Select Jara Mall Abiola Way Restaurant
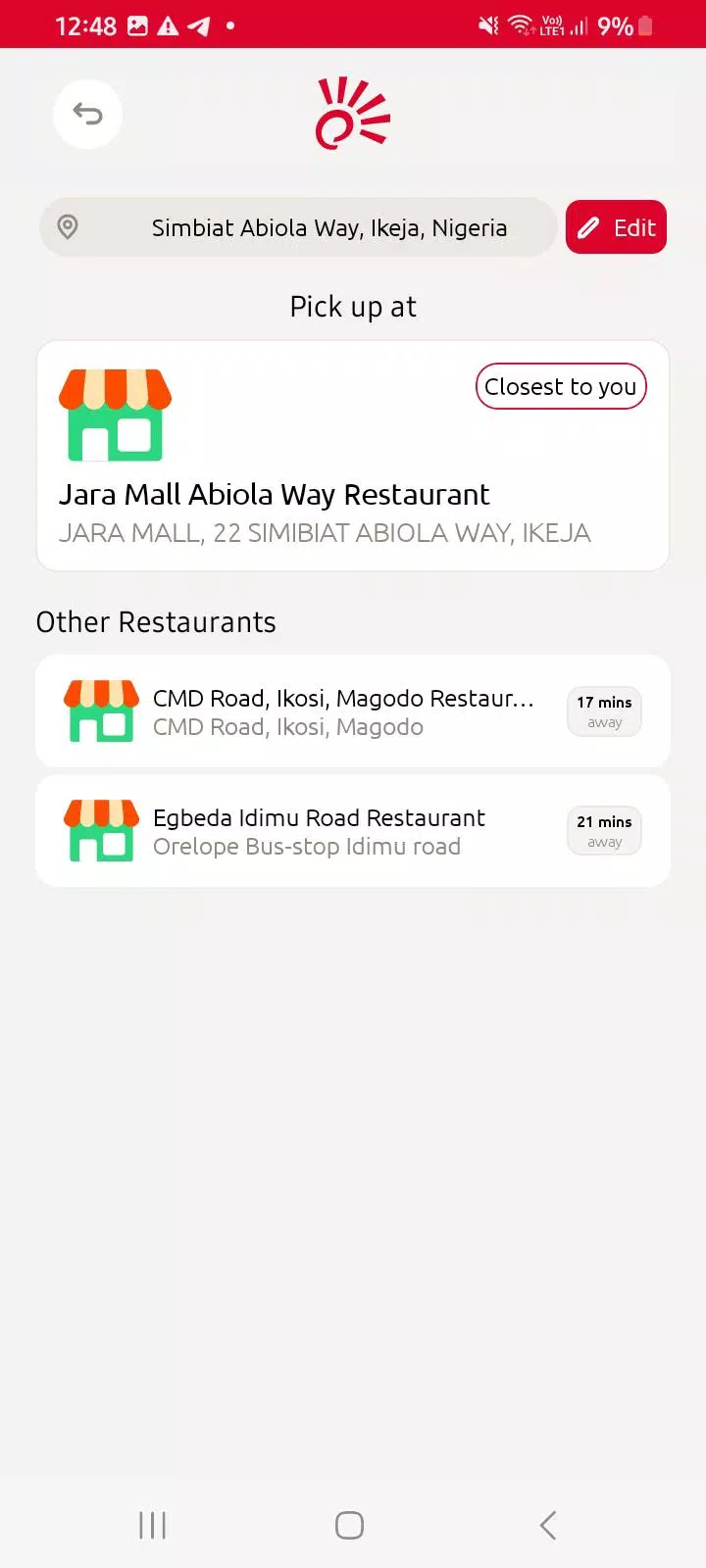706x1568 pixels. tap(353, 456)
